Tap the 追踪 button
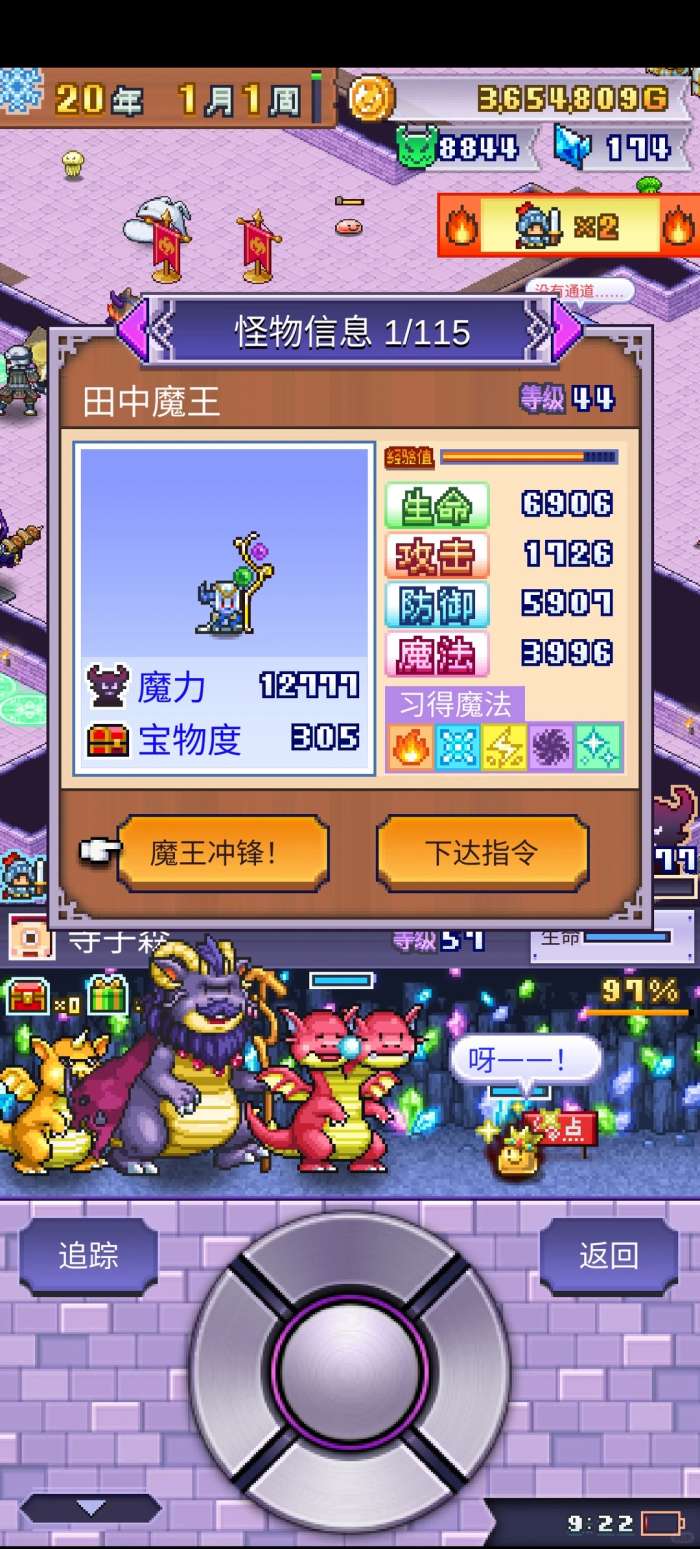This screenshot has height=1549, width=700. pos(88,1256)
